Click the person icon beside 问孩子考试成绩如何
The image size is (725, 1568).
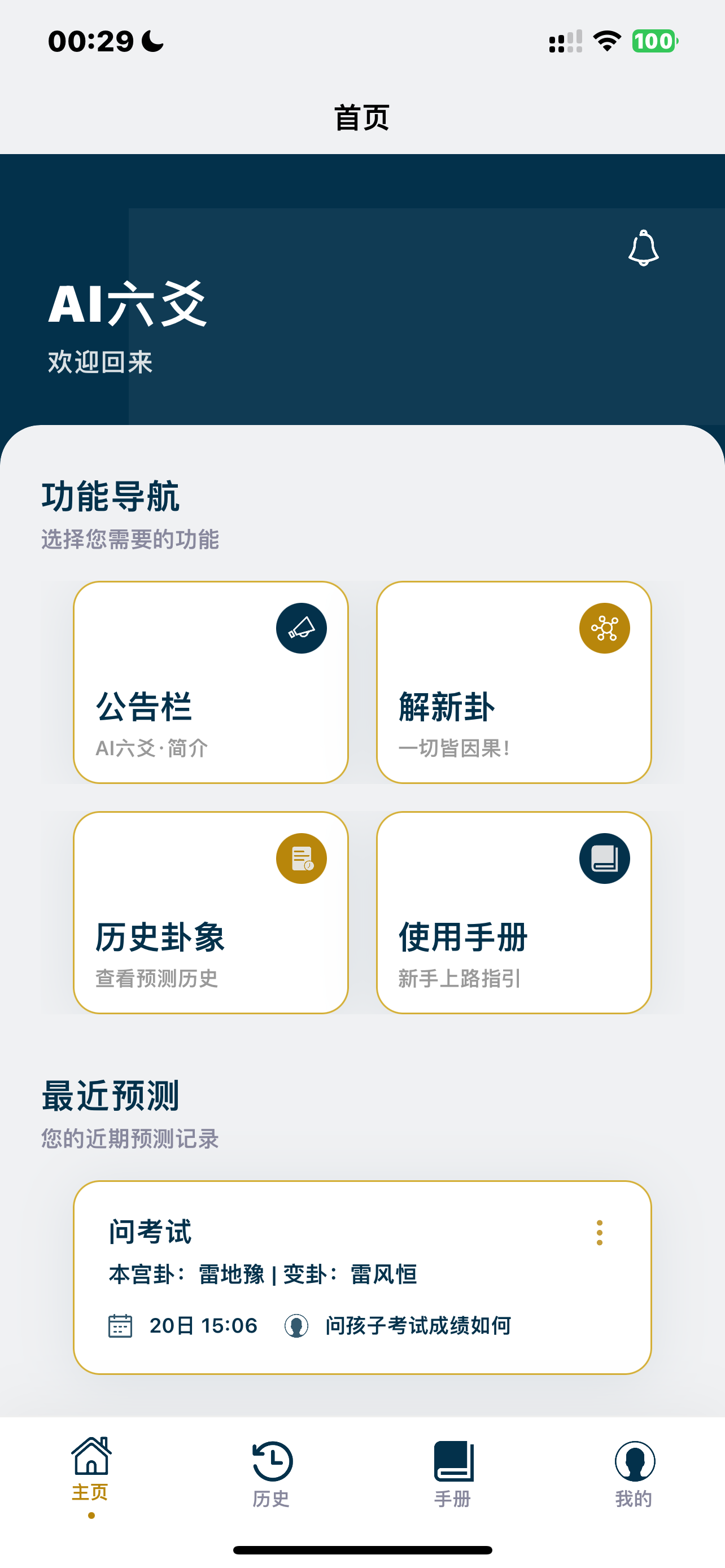pyautogui.click(x=296, y=1325)
